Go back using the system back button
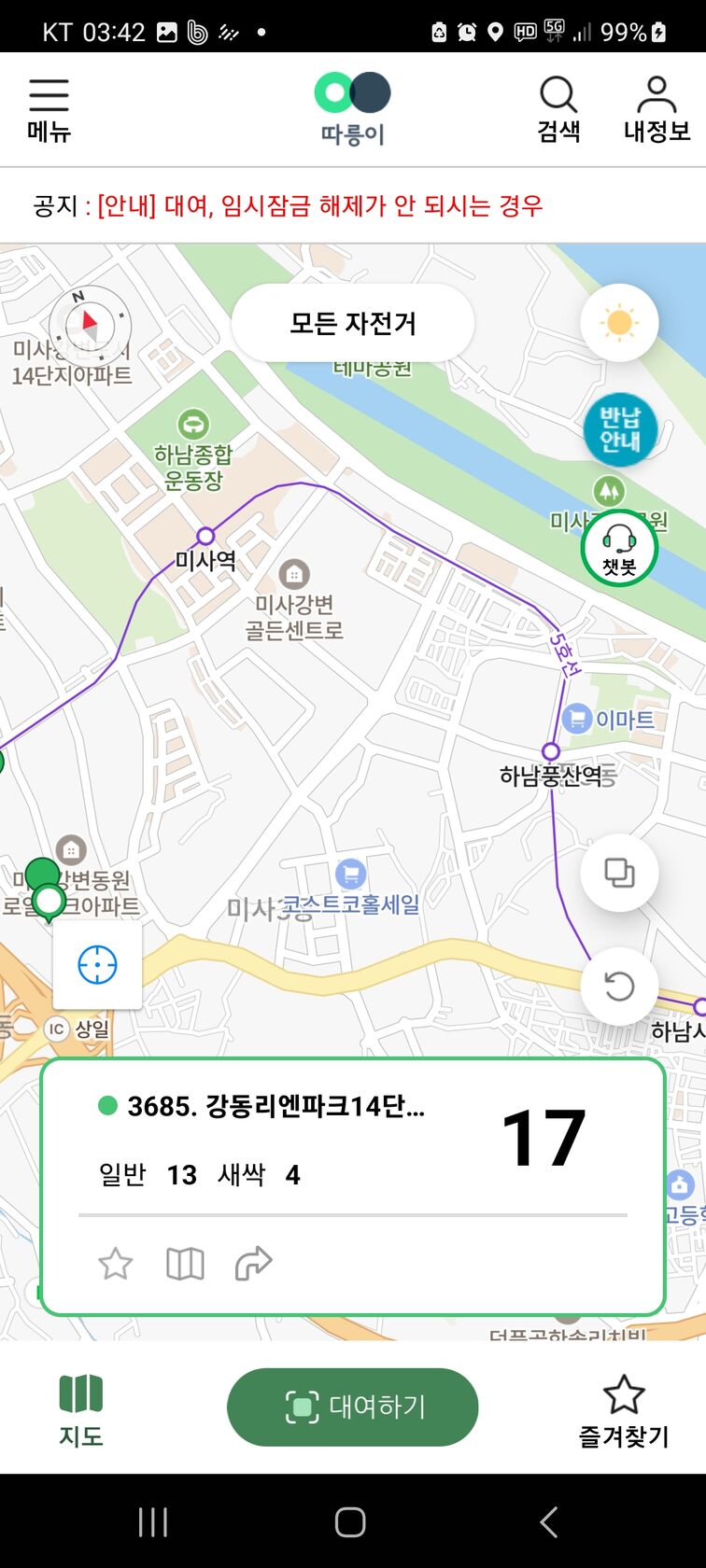The height and width of the screenshot is (1568, 706). (548, 1522)
